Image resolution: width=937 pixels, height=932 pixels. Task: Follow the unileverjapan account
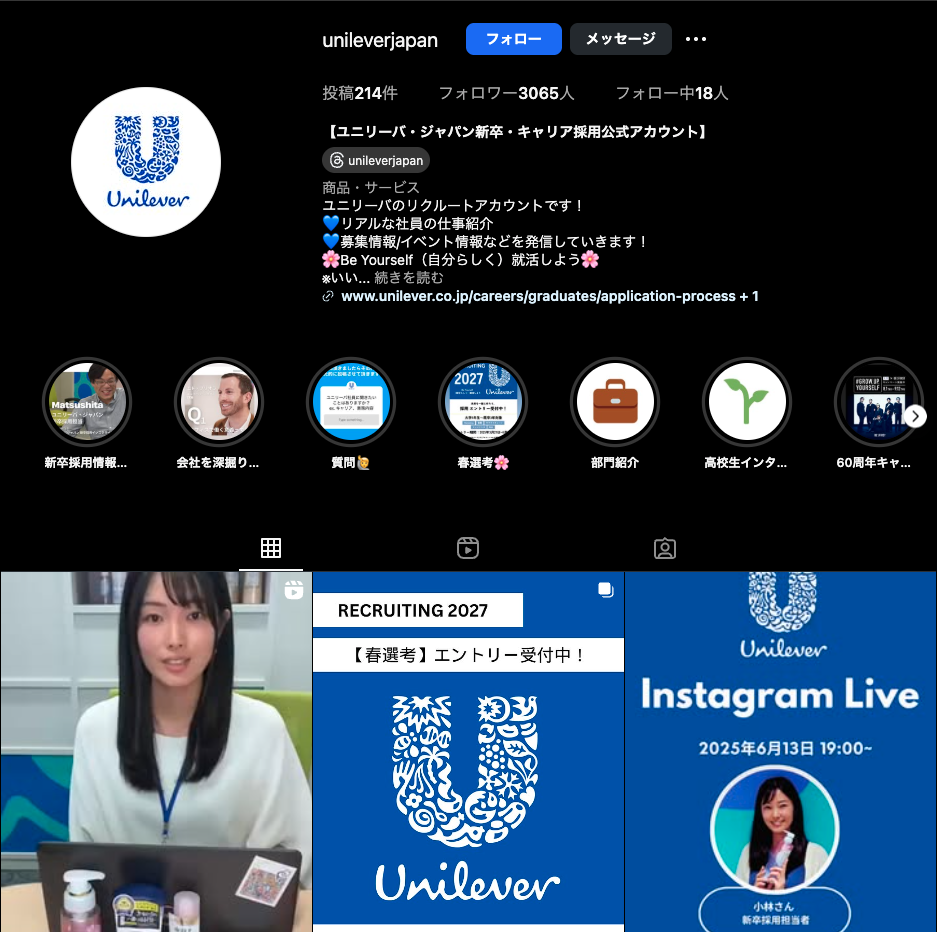click(513, 39)
